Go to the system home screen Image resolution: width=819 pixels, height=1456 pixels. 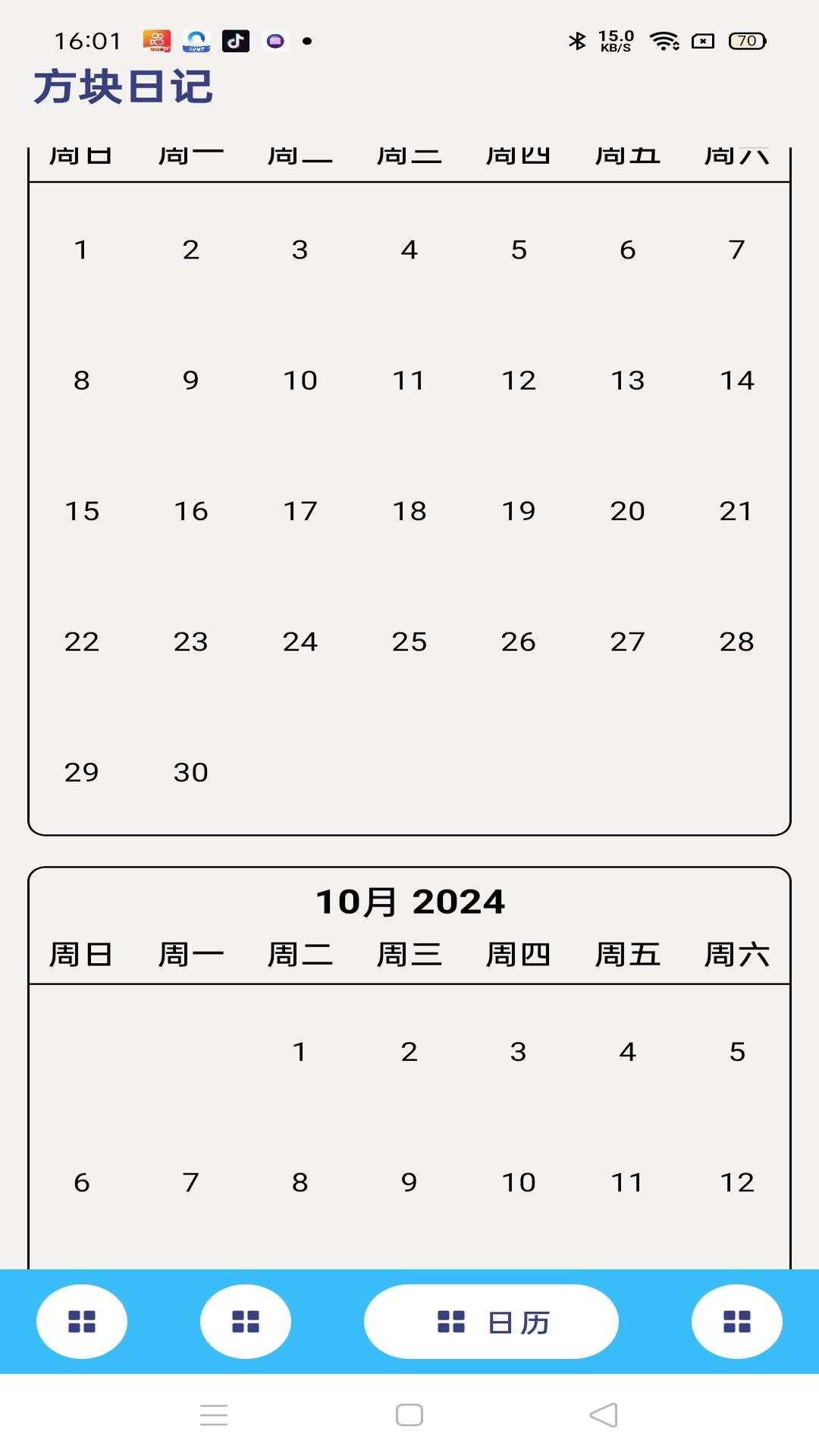409,1415
